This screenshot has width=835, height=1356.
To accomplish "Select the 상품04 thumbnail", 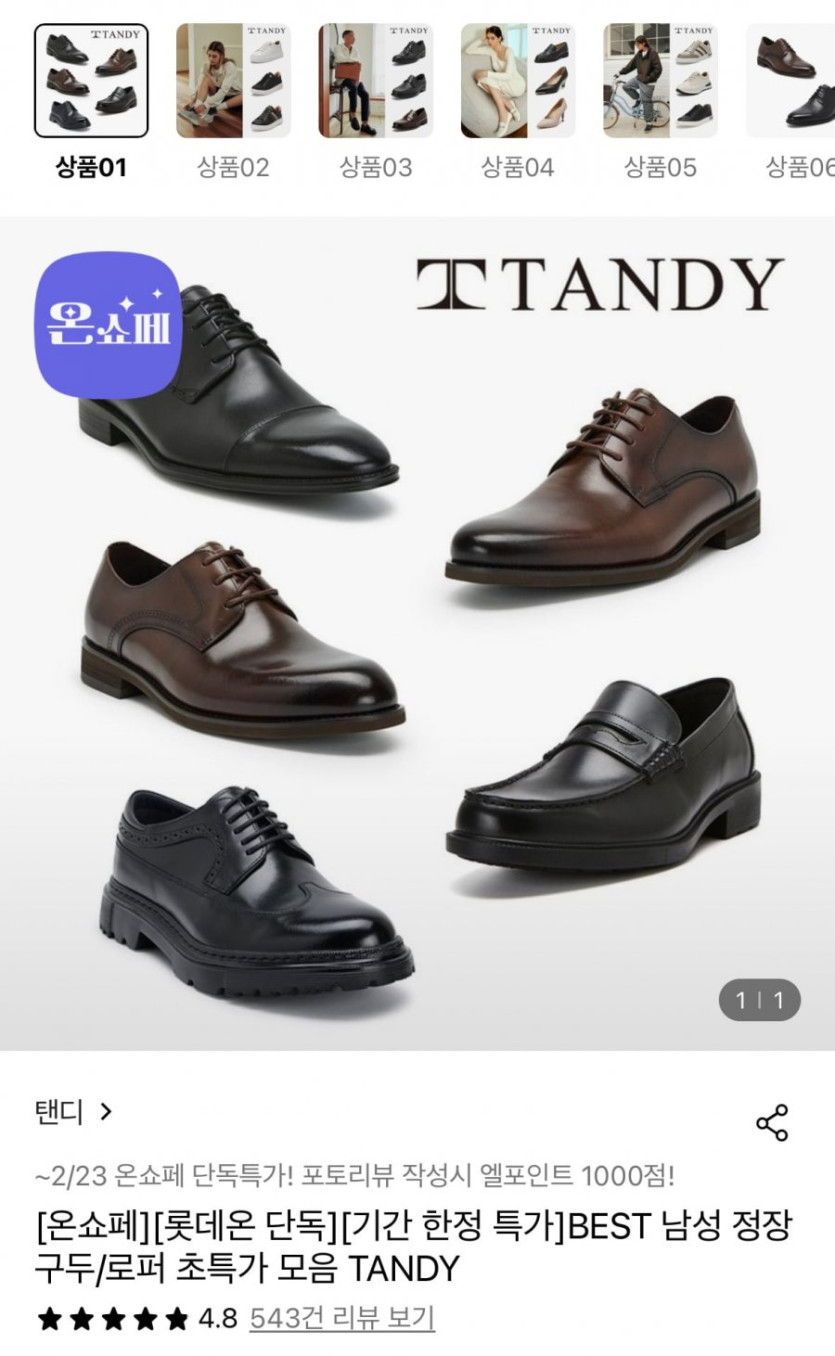I will click(517, 81).
